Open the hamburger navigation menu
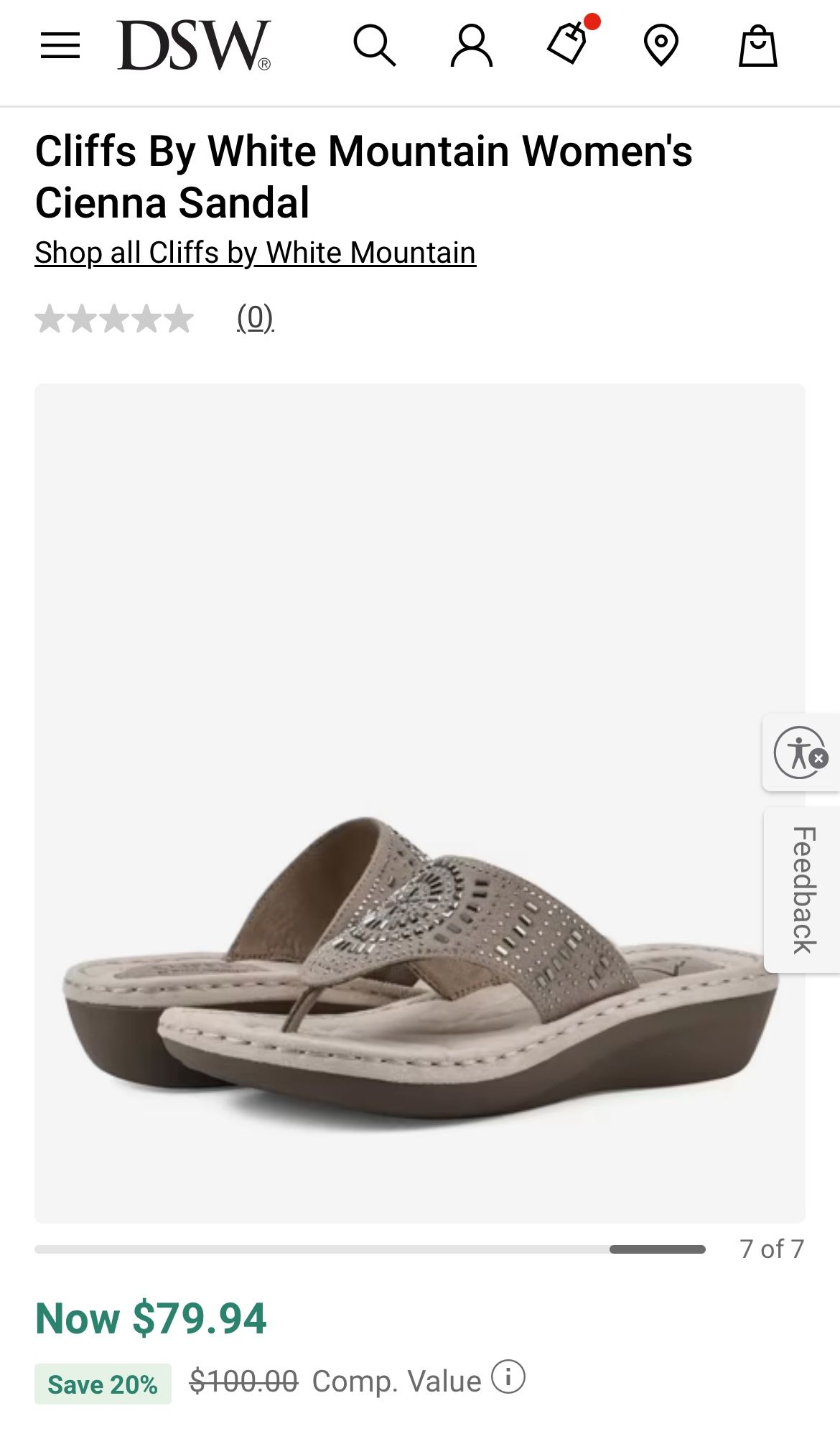Image resolution: width=840 pixels, height=1449 pixels. [60, 46]
